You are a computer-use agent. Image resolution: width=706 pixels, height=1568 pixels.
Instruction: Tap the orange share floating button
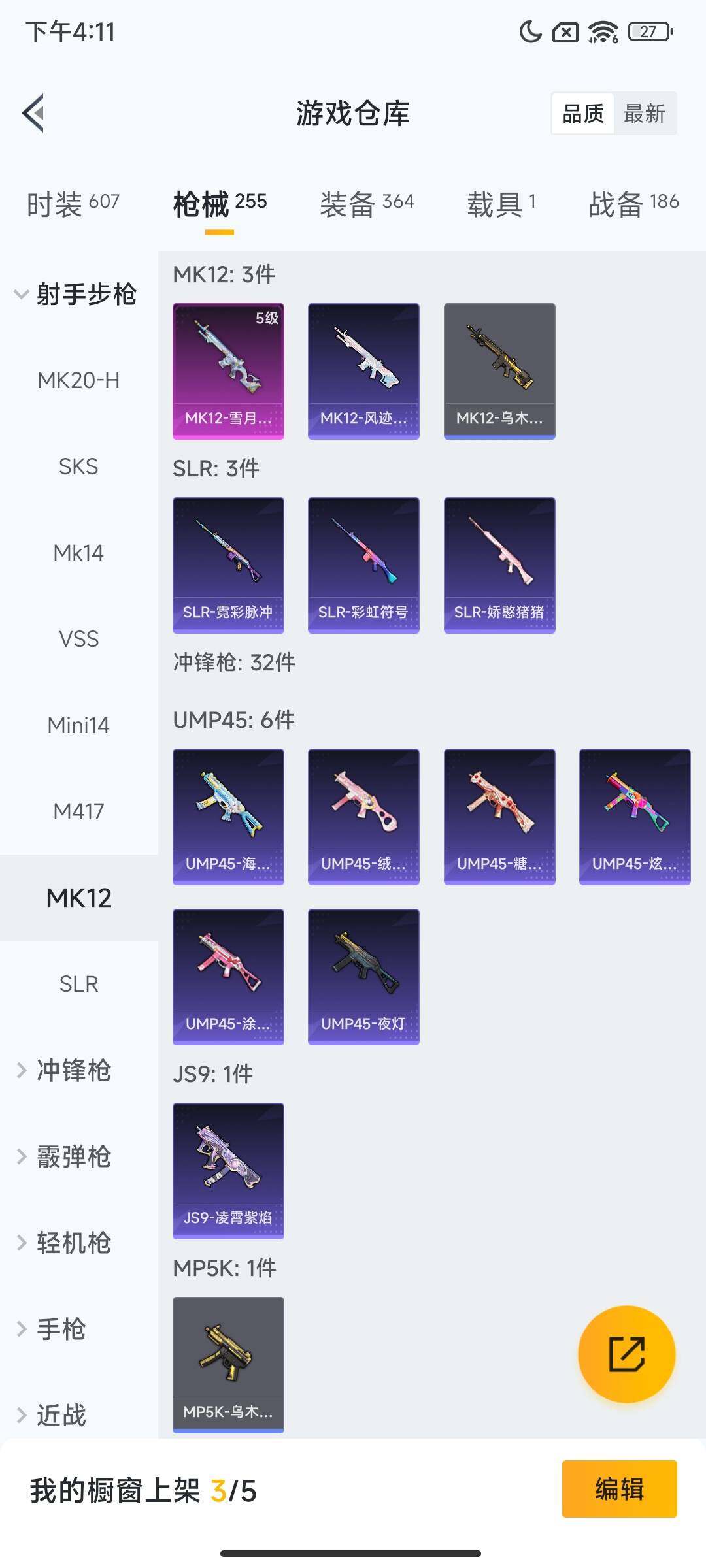[x=626, y=1354]
